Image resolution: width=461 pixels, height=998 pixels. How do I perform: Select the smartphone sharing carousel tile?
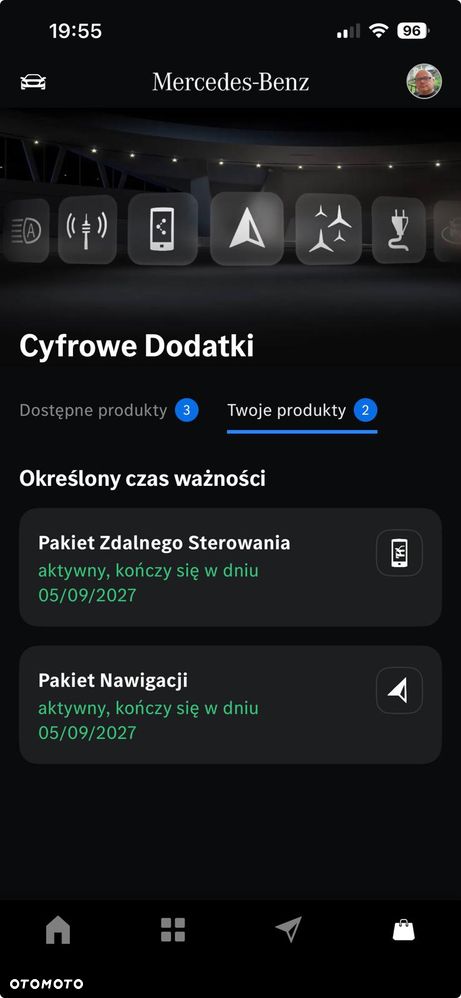[x=162, y=229]
